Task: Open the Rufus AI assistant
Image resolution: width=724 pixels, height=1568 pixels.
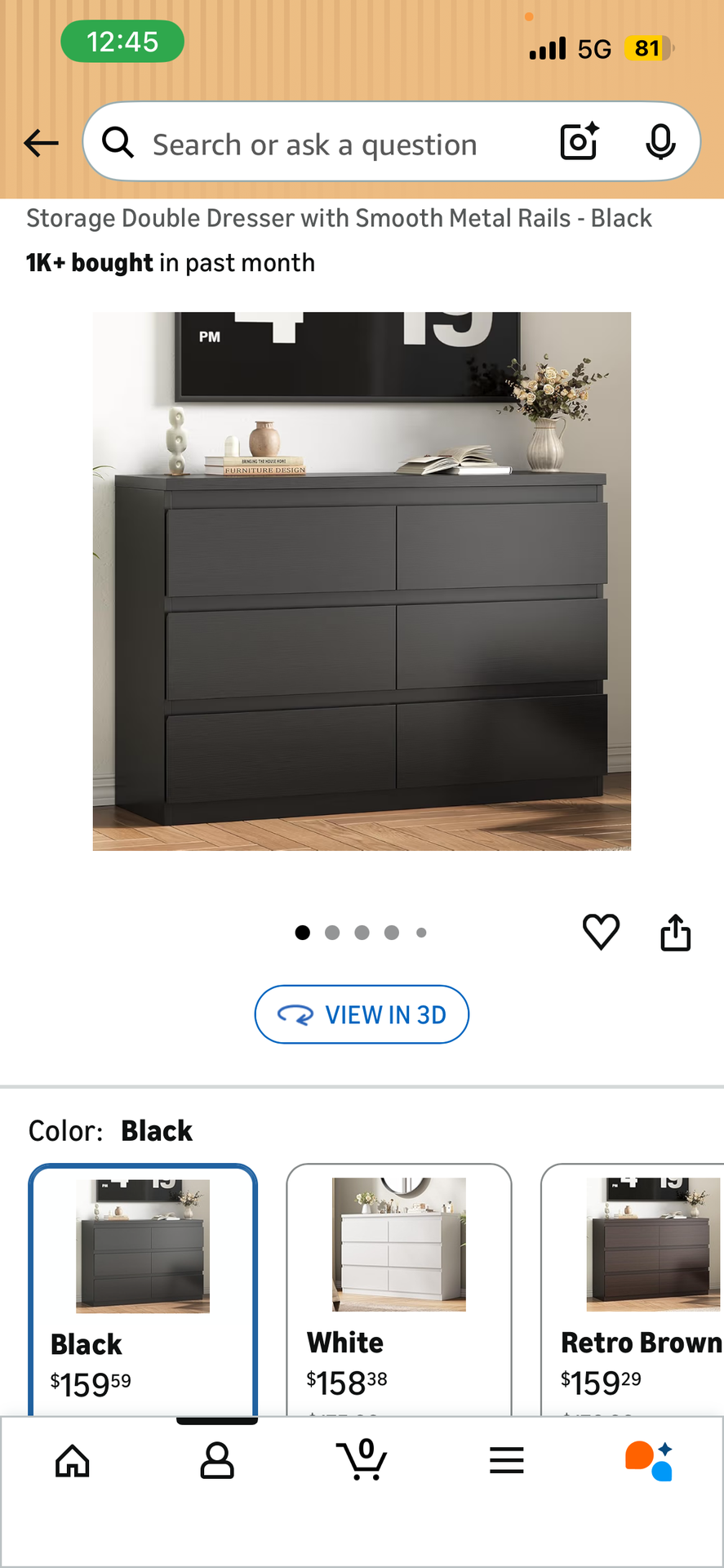Action: [650, 1461]
